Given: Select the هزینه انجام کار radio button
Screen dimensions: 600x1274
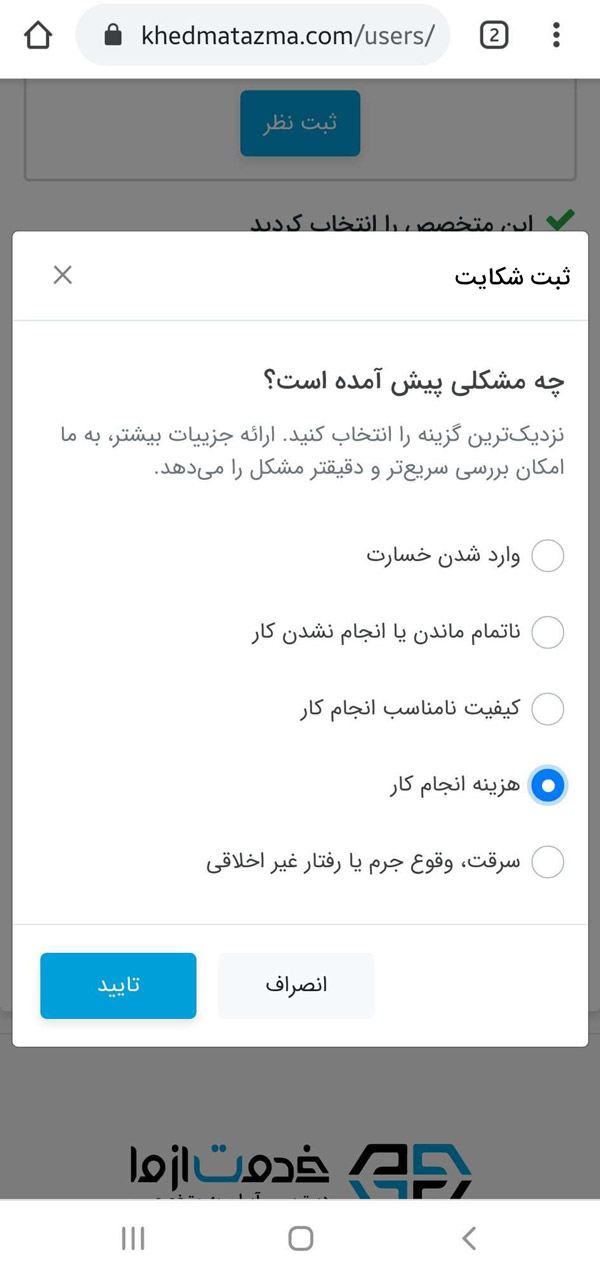Looking at the screenshot, I should pos(548,785).
